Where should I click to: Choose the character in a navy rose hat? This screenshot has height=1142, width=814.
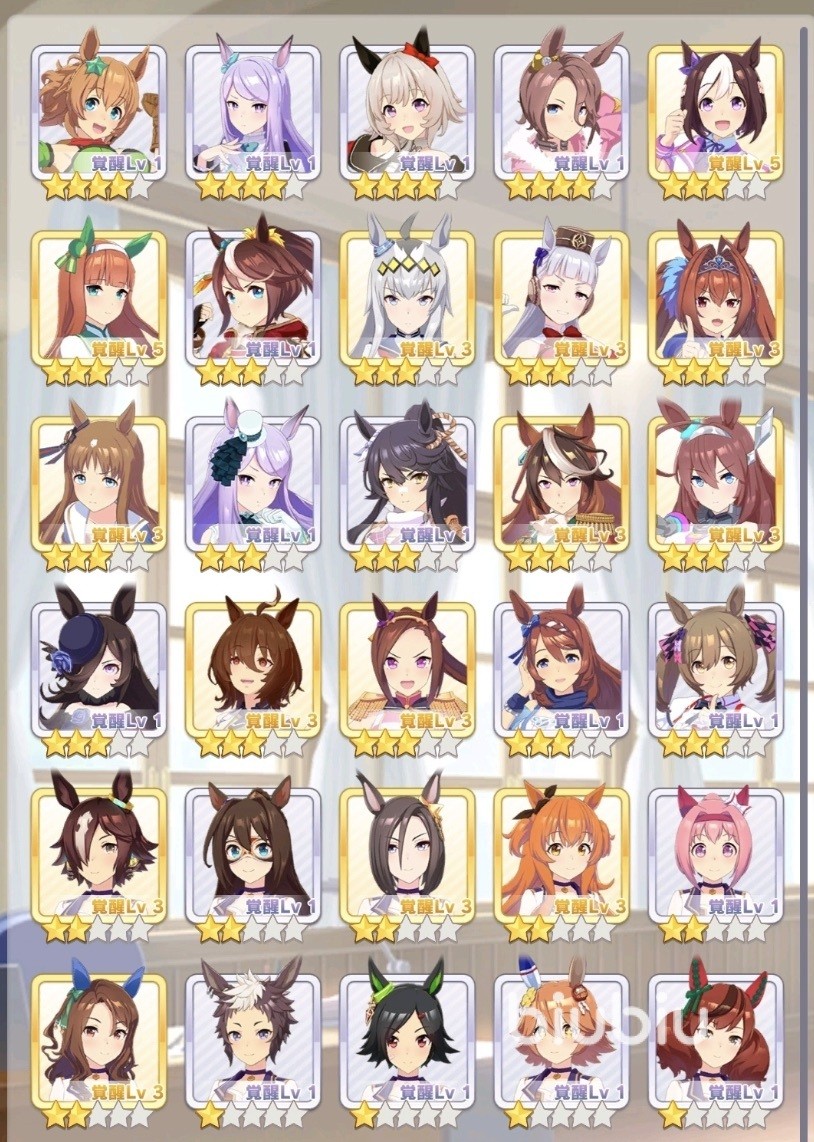coord(99,668)
